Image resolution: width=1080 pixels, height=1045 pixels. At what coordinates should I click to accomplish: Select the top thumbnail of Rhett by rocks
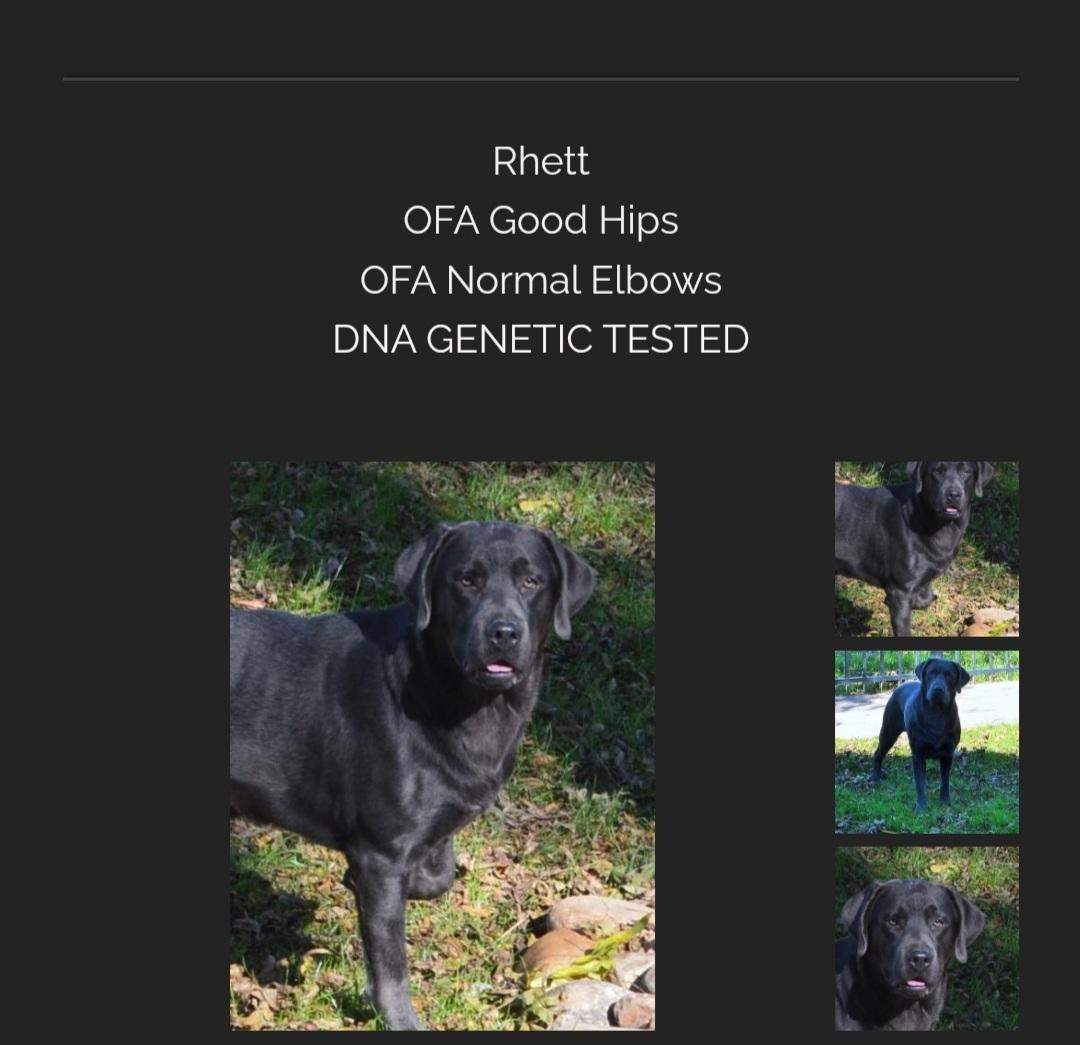926,548
